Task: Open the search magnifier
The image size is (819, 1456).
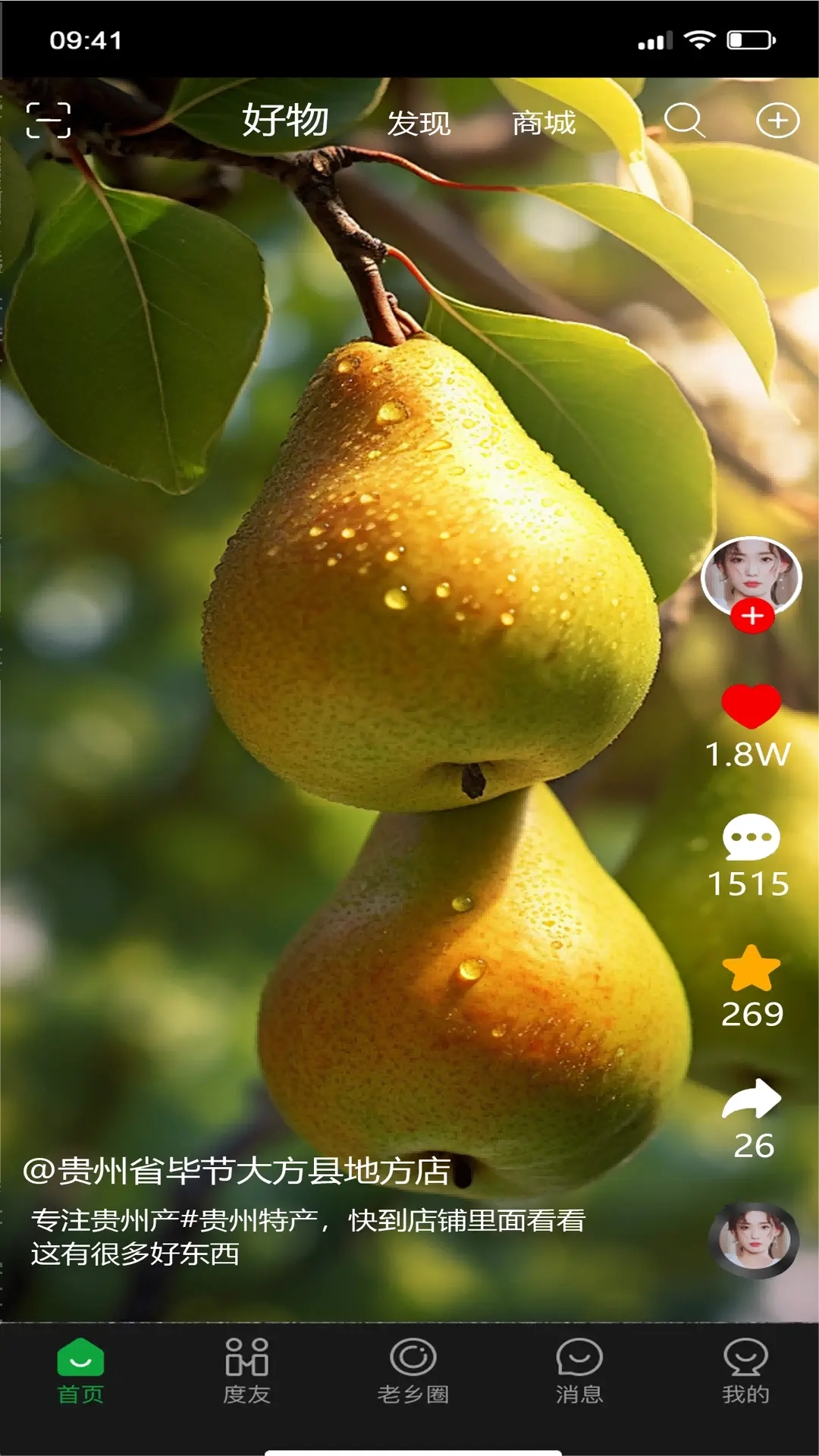Action: (x=684, y=121)
